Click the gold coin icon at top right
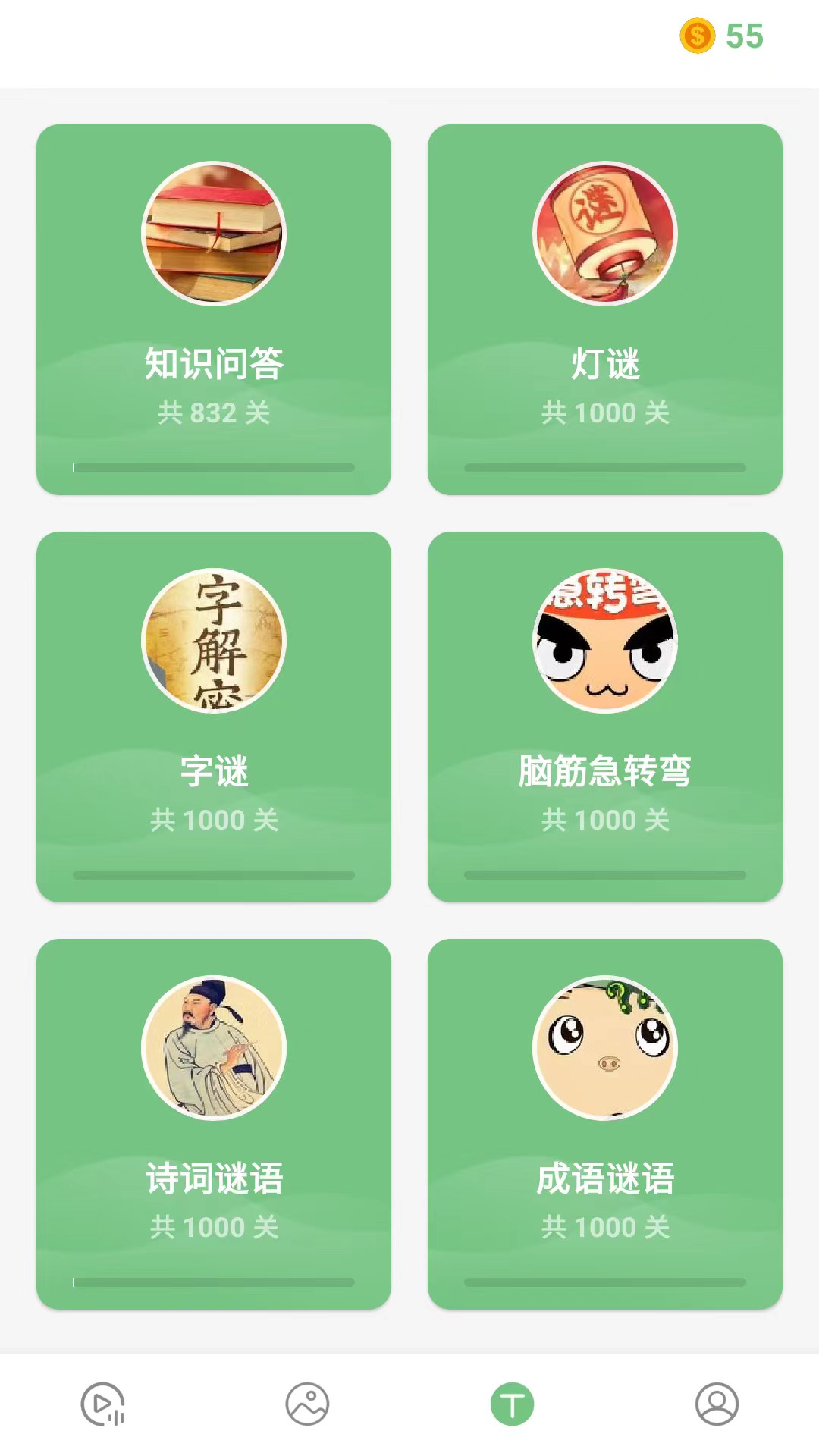 [x=699, y=35]
